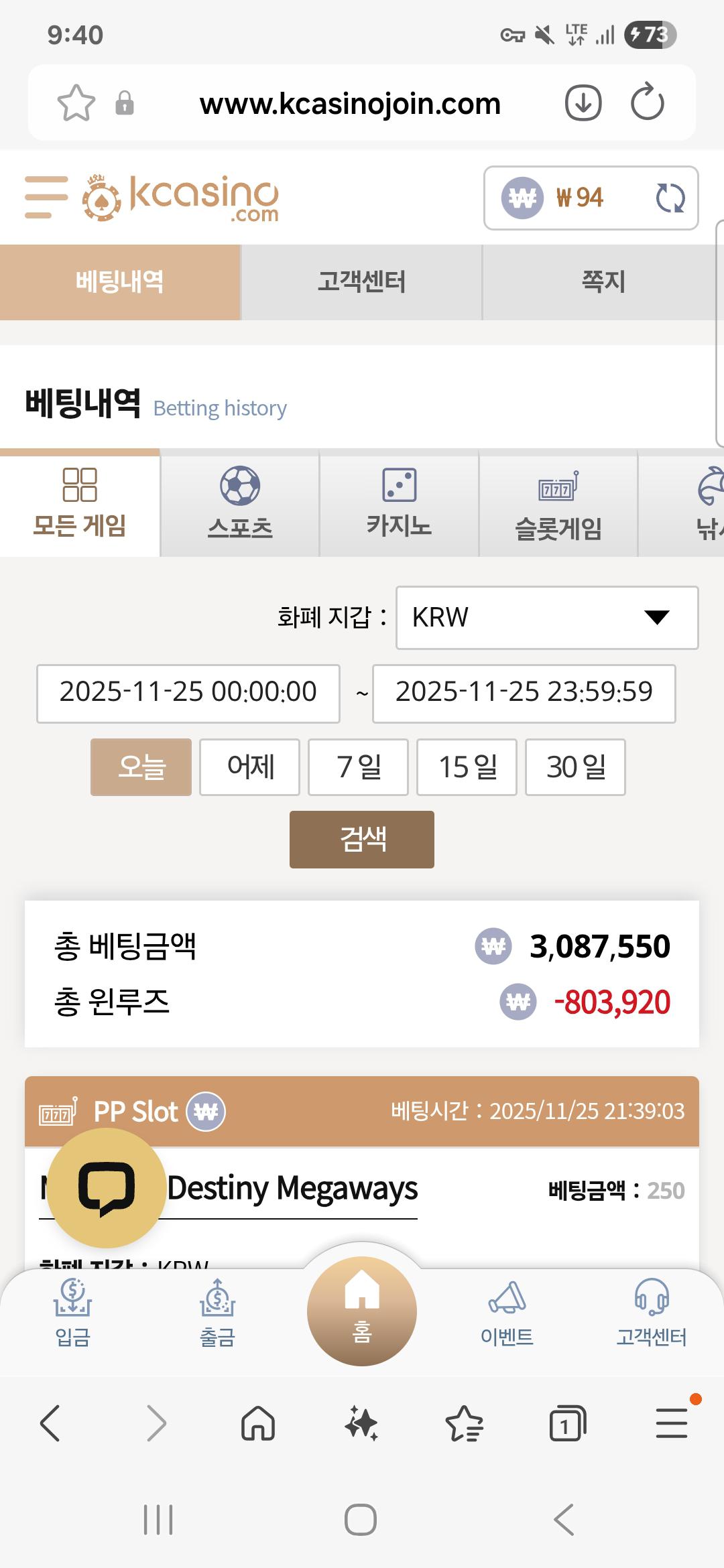Reload the page in the browser

coord(647,103)
